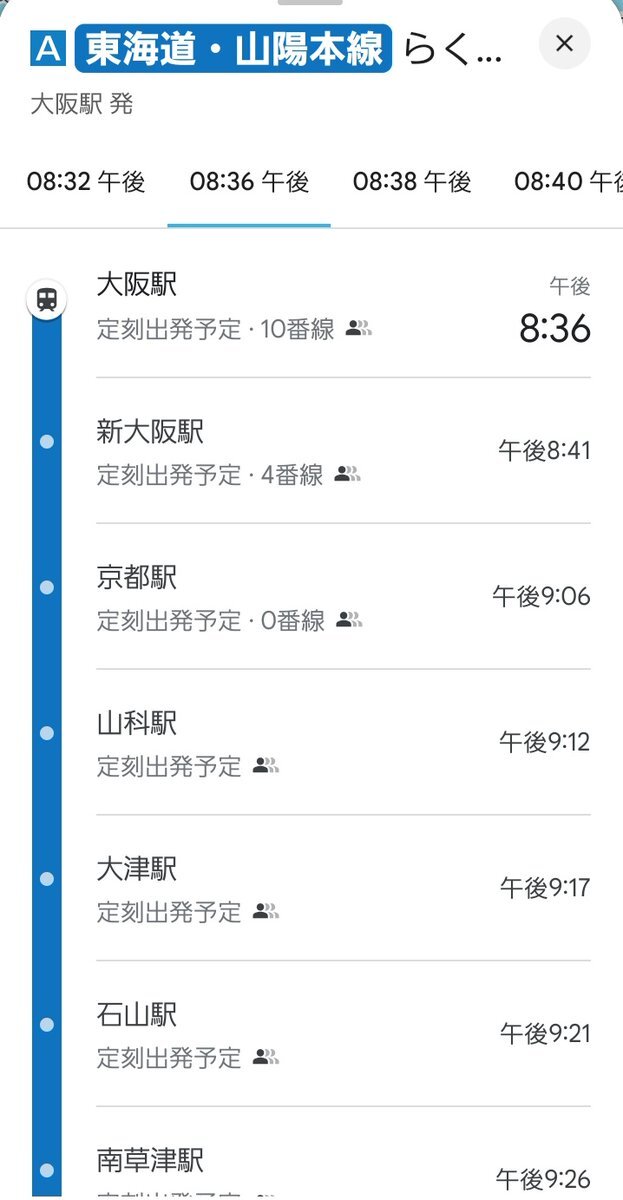Select the 08:36 午後 departure tab
The height and width of the screenshot is (1200, 623).
tap(249, 181)
